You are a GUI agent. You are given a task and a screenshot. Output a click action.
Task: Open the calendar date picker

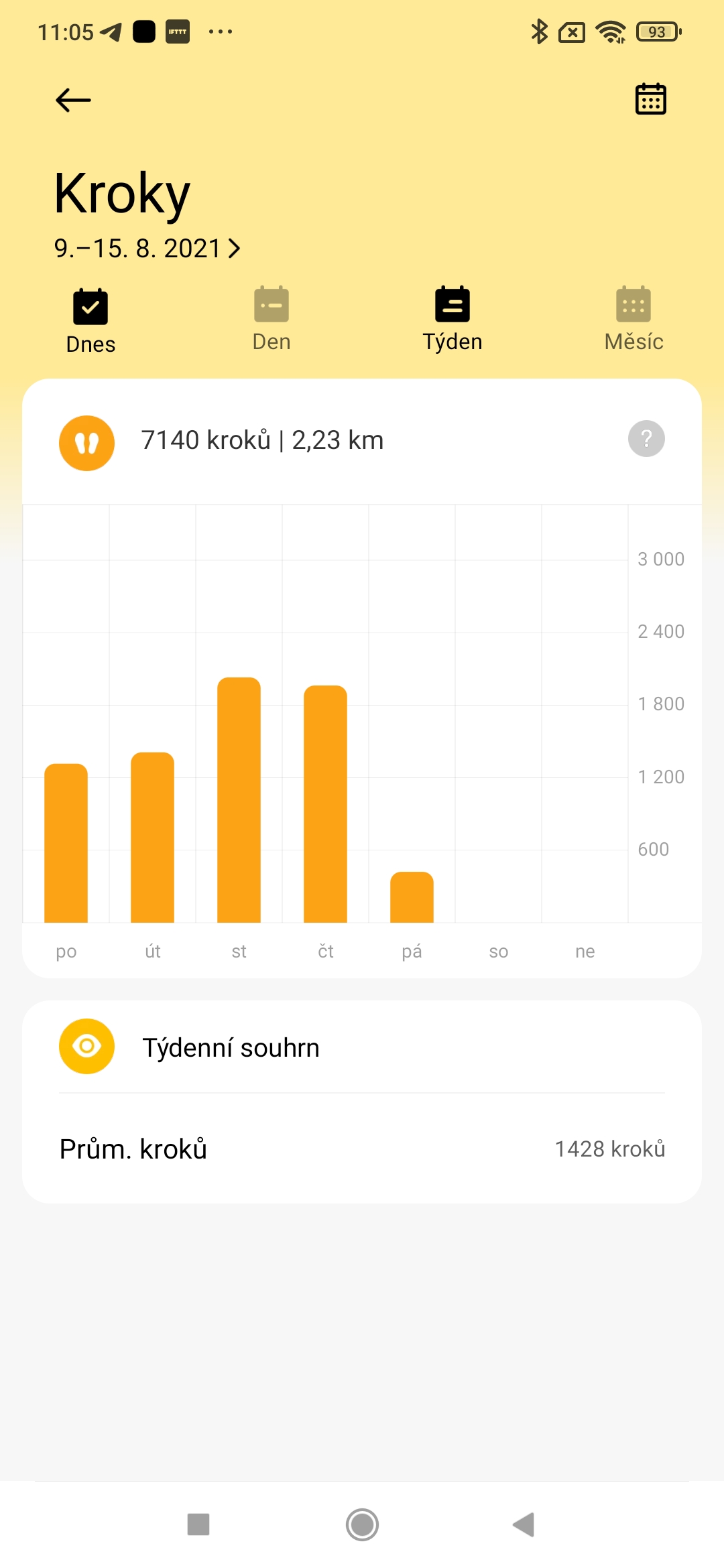click(x=650, y=99)
